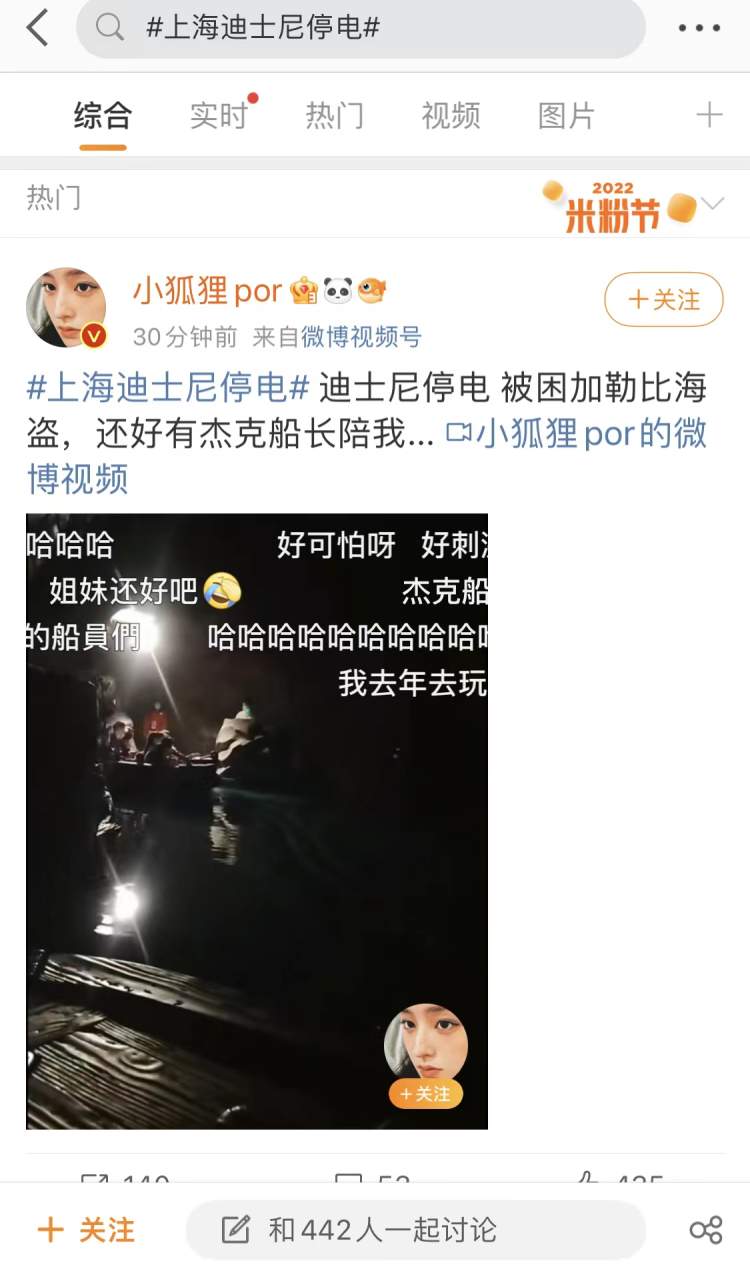Expand the 热门 sort dropdown chevron
Viewport: 750px width, 1277px height.
[713, 204]
